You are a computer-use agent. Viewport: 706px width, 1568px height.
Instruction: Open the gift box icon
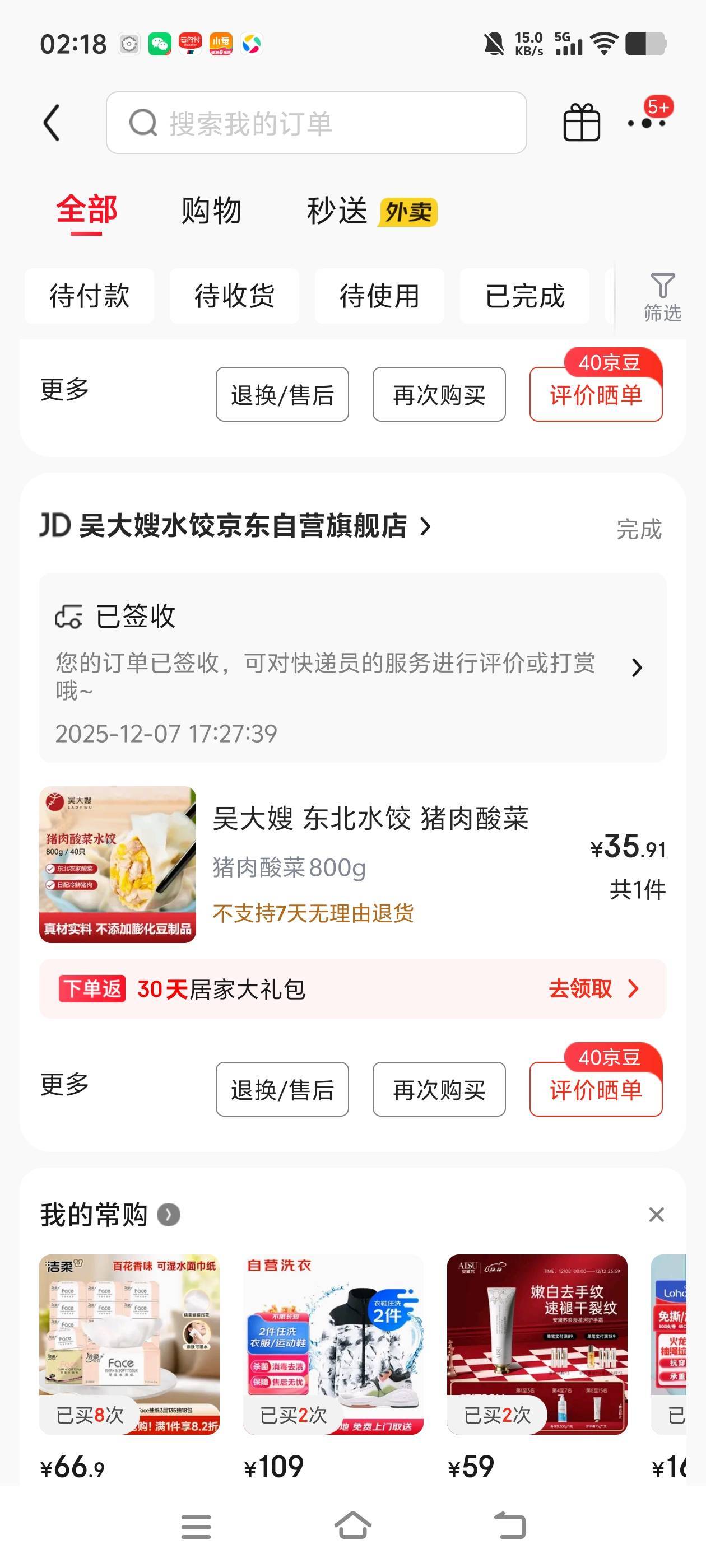point(581,122)
